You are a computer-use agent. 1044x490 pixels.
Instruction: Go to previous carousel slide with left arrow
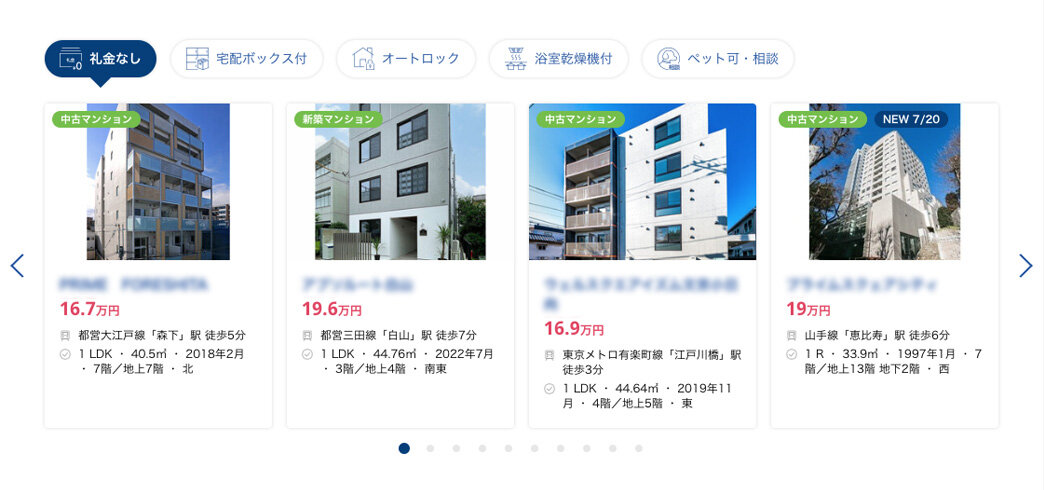pyautogui.click(x=17, y=265)
